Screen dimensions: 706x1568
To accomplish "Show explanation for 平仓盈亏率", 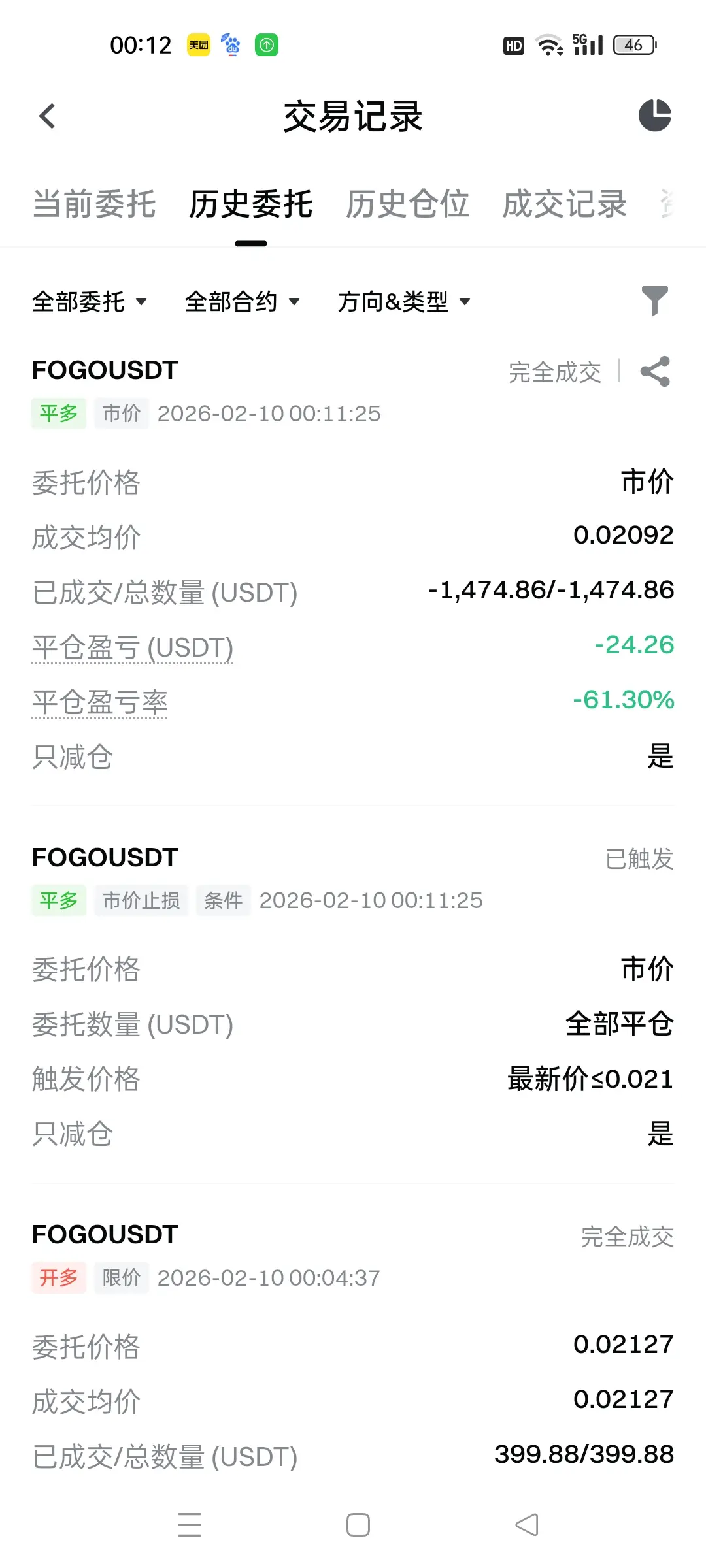I will (99, 702).
